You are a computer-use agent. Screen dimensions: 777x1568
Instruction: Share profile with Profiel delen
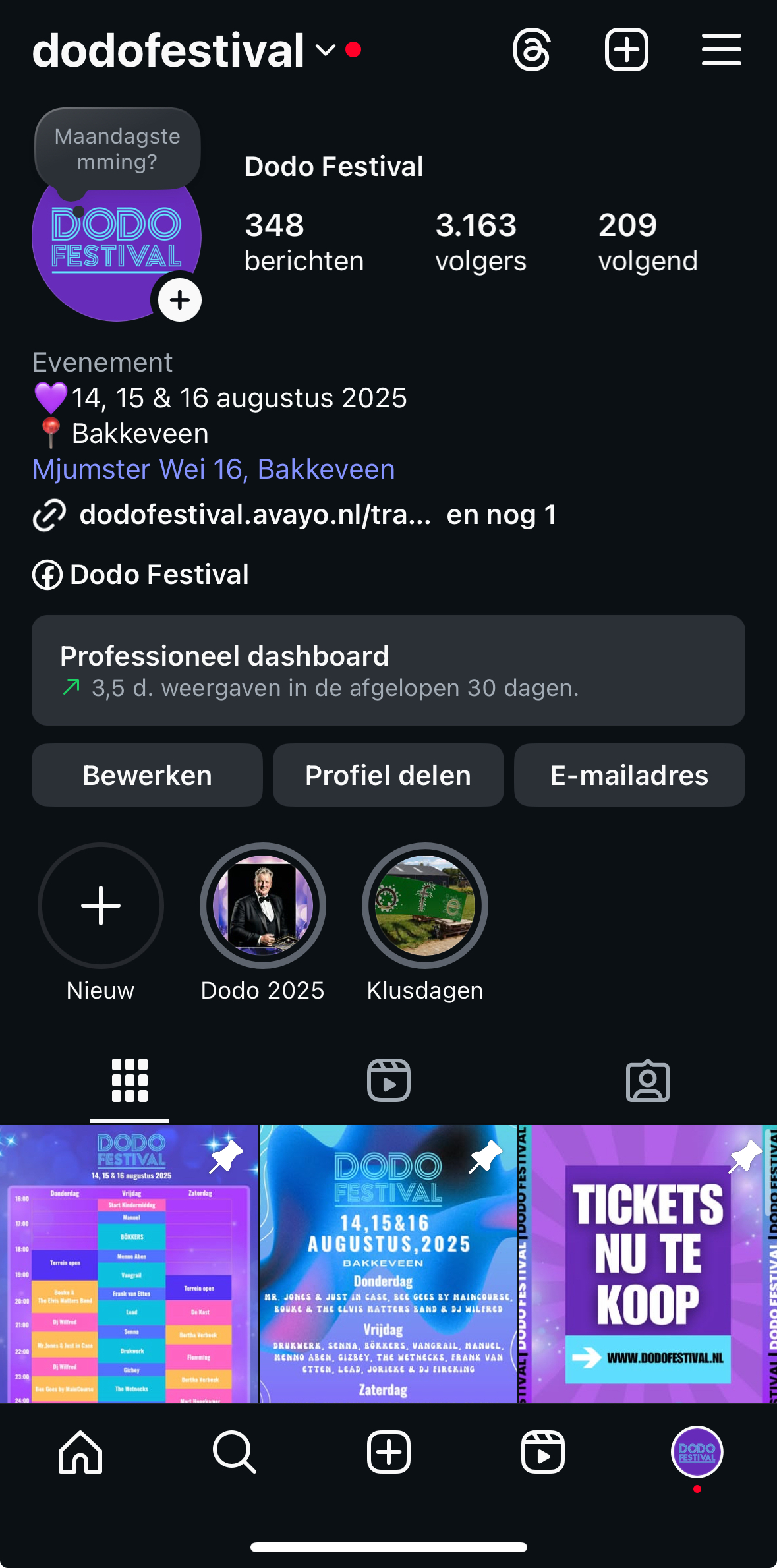click(x=388, y=775)
